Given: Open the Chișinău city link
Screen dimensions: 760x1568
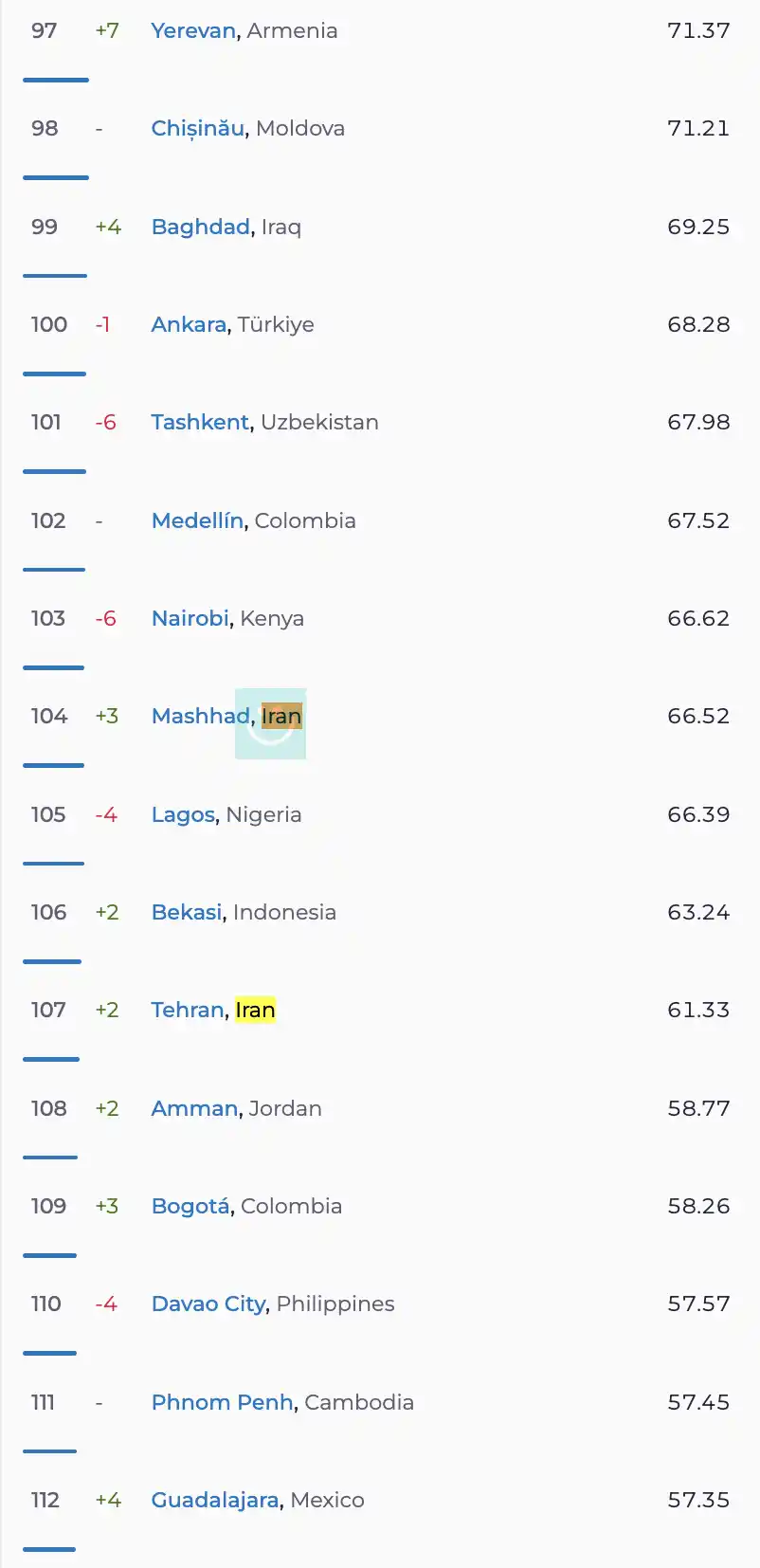Looking at the screenshot, I should tap(198, 128).
